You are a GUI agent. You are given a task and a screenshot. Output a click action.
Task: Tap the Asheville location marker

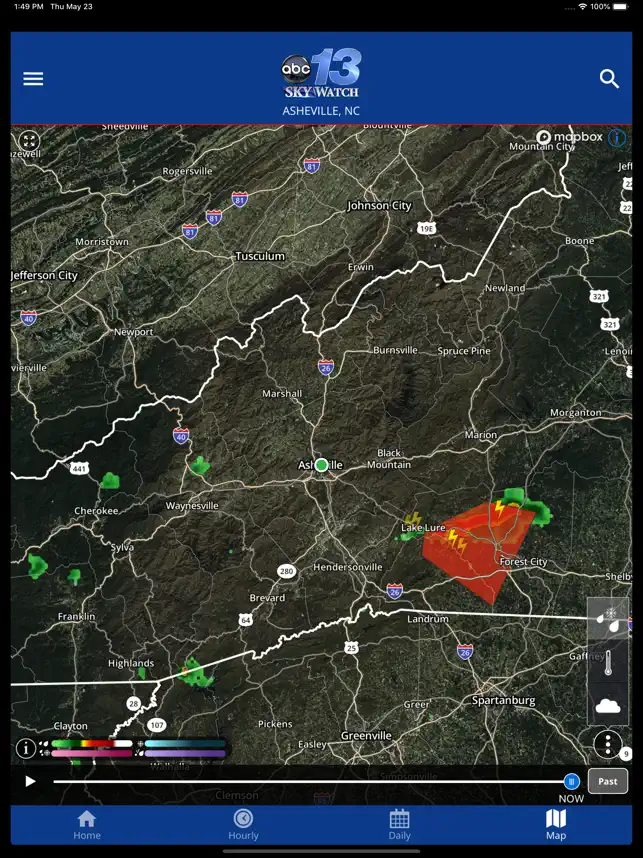(x=321, y=465)
